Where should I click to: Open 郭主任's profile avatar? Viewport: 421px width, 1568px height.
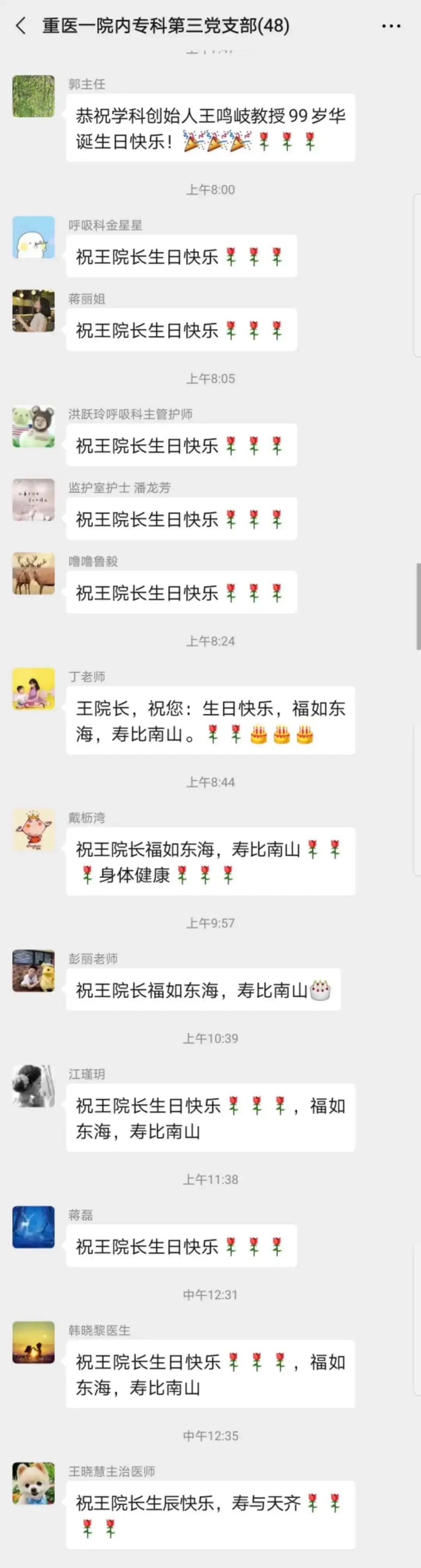(34, 96)
